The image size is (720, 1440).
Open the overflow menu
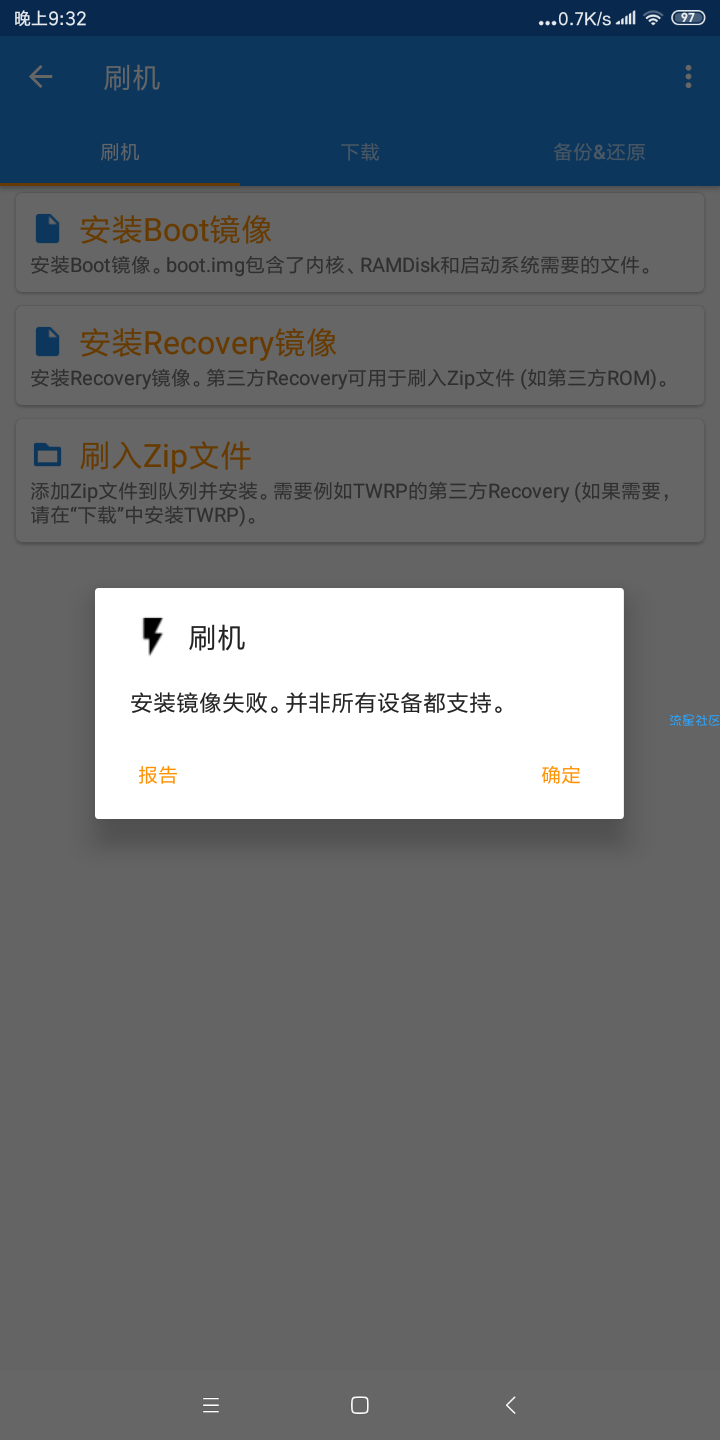[688, 77]
